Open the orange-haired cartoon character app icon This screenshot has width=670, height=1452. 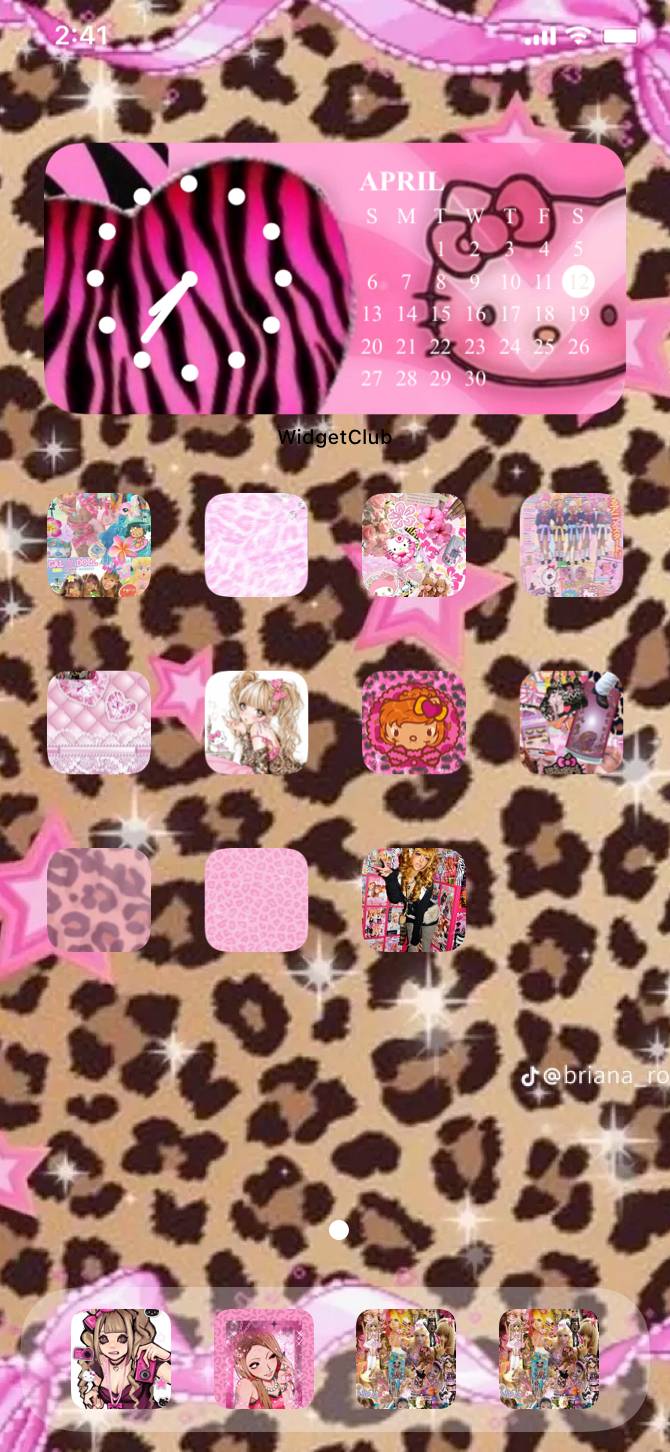pos(414,722)
